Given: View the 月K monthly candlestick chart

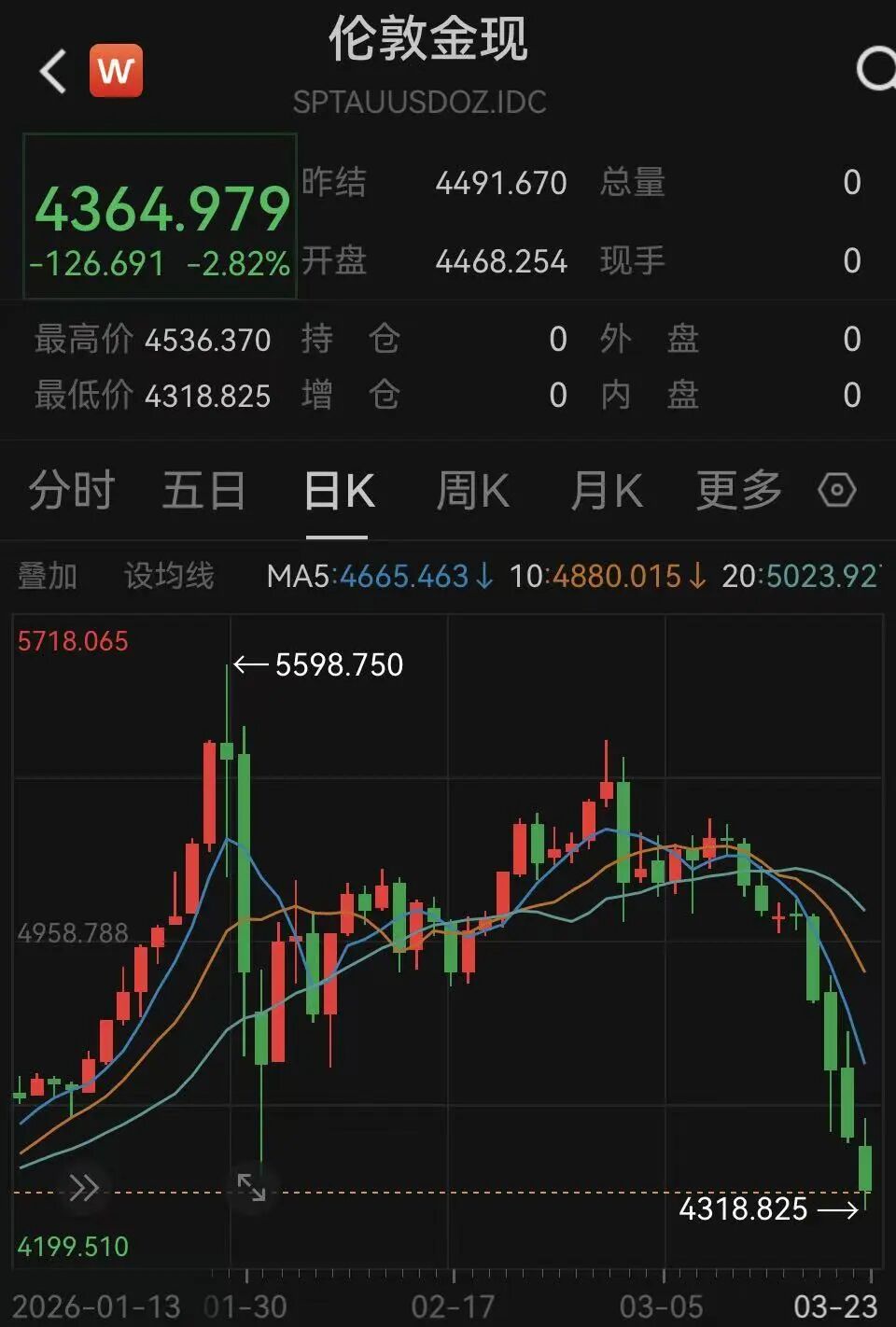Looking at the screenshot, I should point(607,491).
